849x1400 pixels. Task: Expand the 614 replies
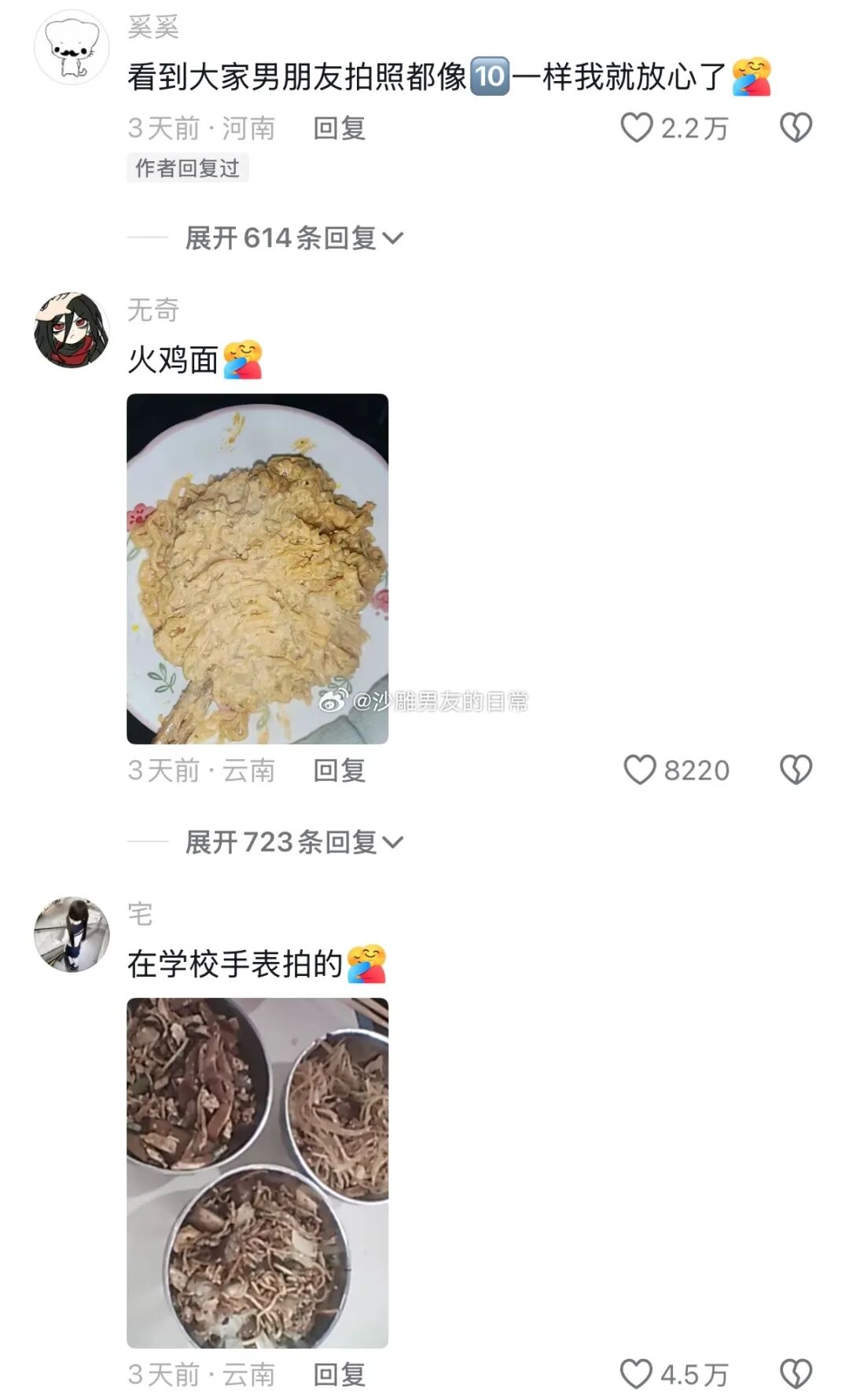click(x=293, y=238)
